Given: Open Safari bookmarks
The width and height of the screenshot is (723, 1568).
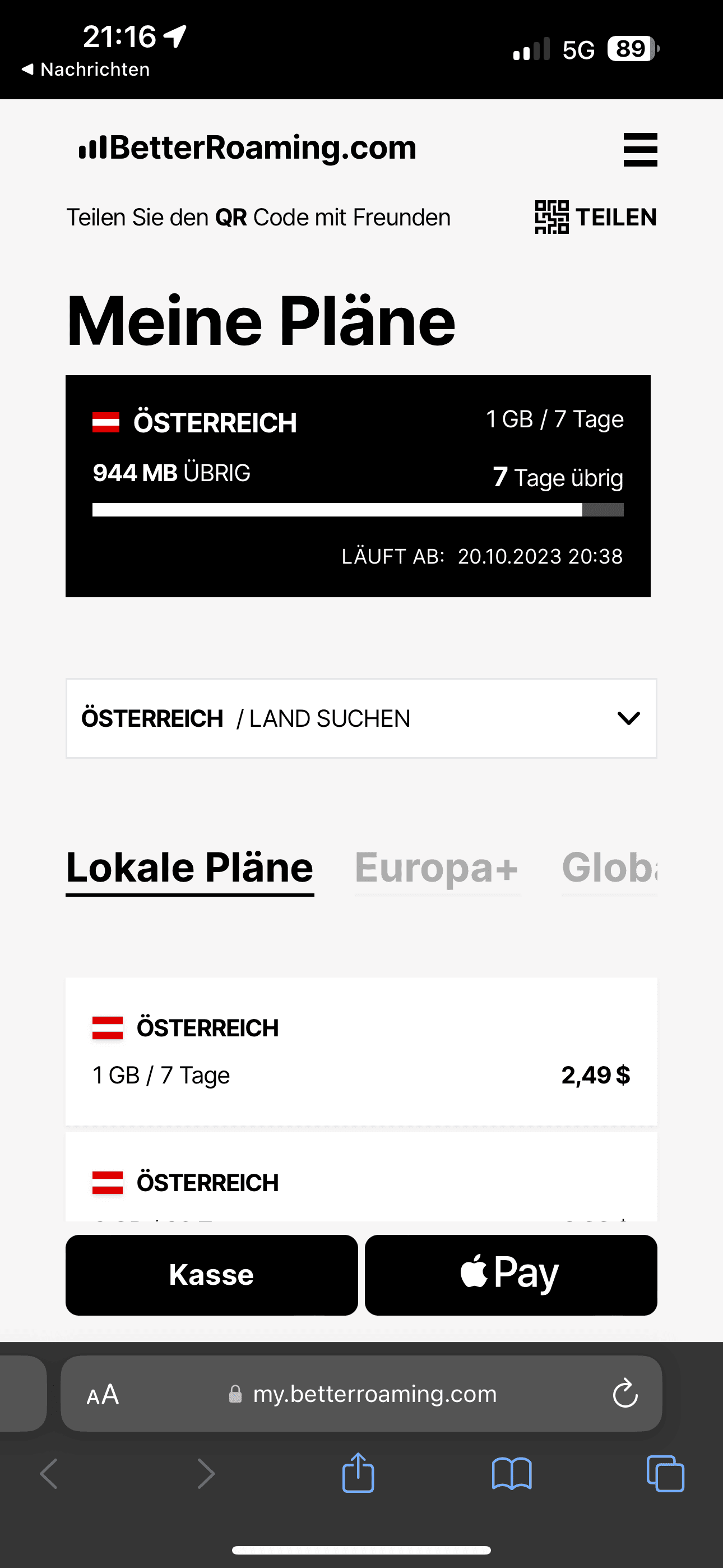Looking at the screenshot, I should [511, 1473].
